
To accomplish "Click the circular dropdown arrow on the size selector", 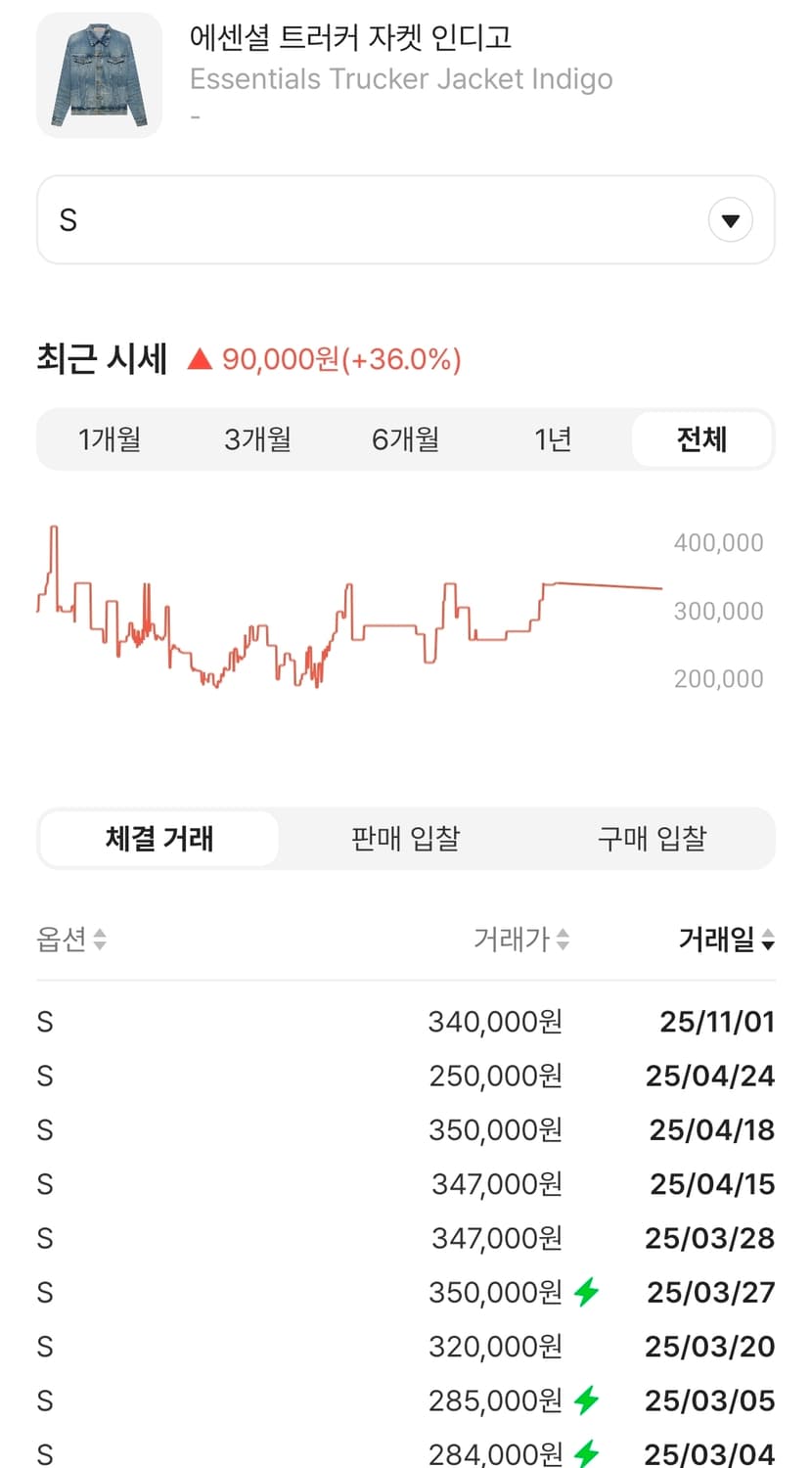I will (x=730, y=219).
